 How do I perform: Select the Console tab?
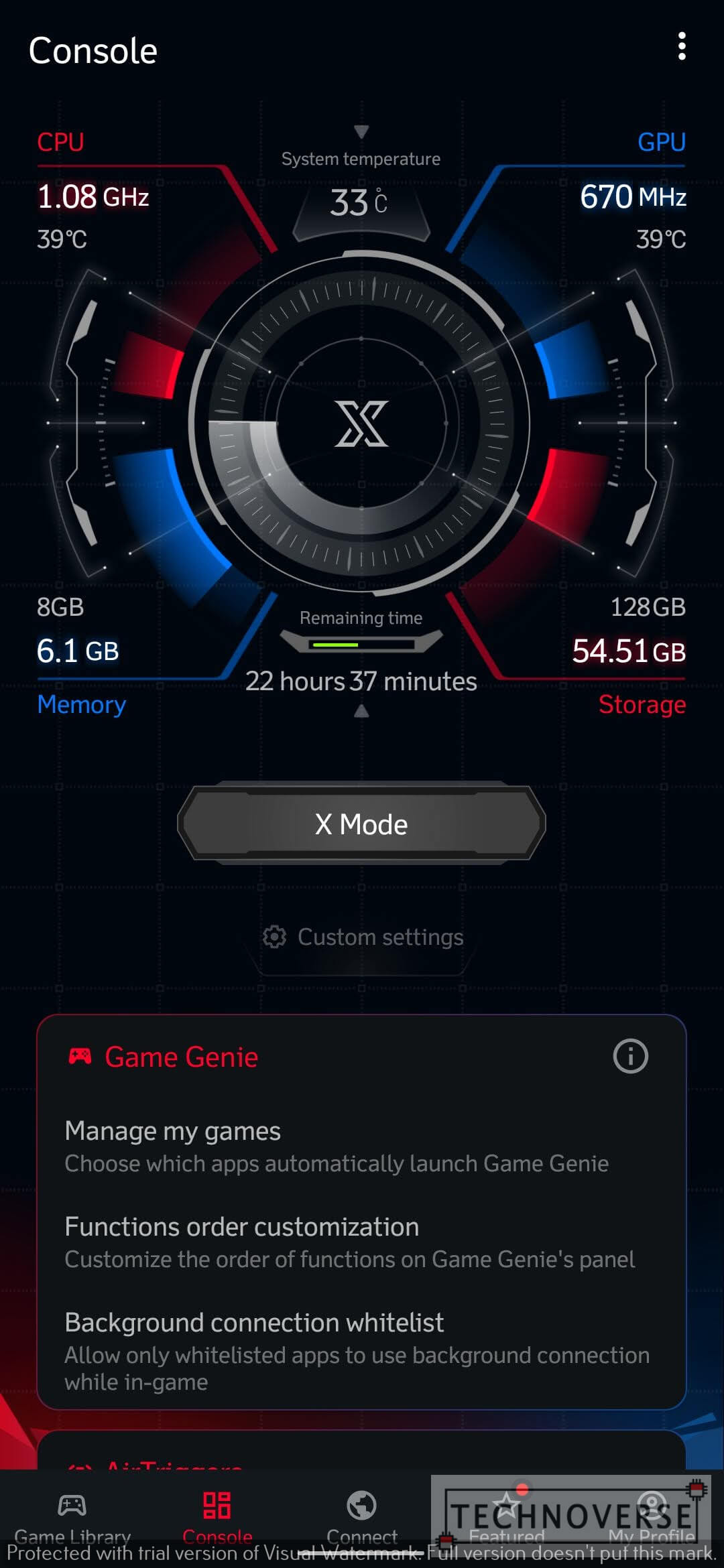click(217, 1518)
